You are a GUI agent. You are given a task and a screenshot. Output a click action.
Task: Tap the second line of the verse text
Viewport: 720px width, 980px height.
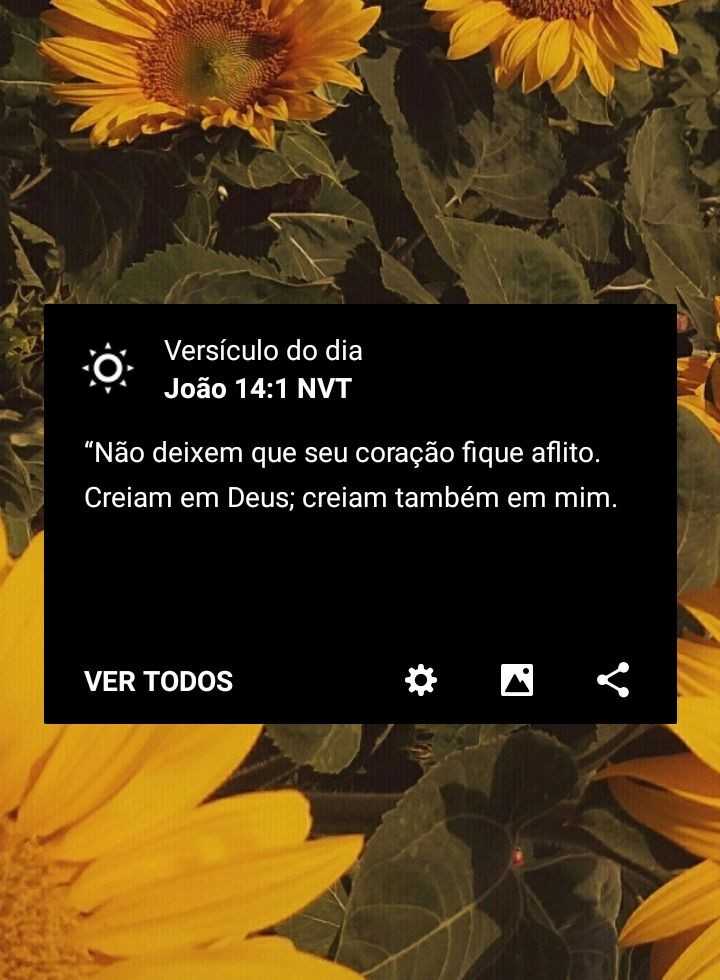pyautogui.click(x=352, y=497)
